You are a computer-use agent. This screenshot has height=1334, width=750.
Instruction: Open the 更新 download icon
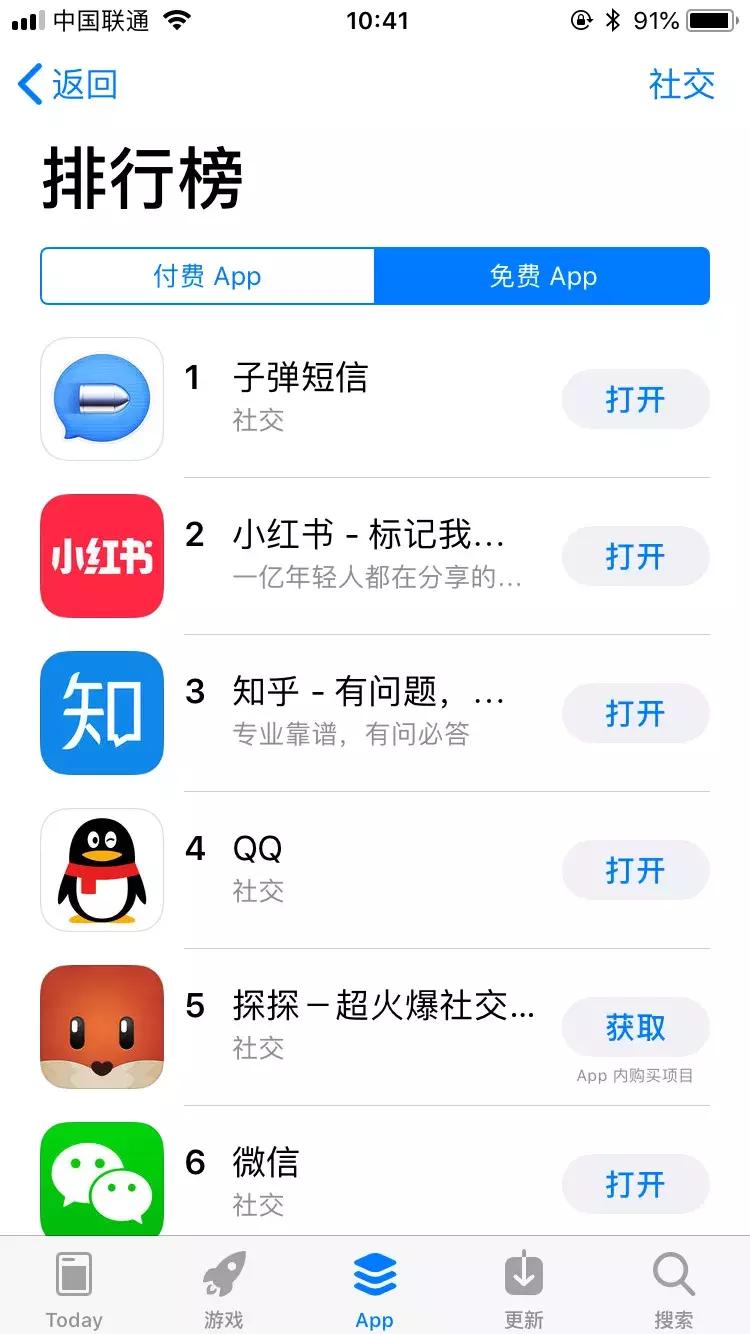pos(523,1285)
